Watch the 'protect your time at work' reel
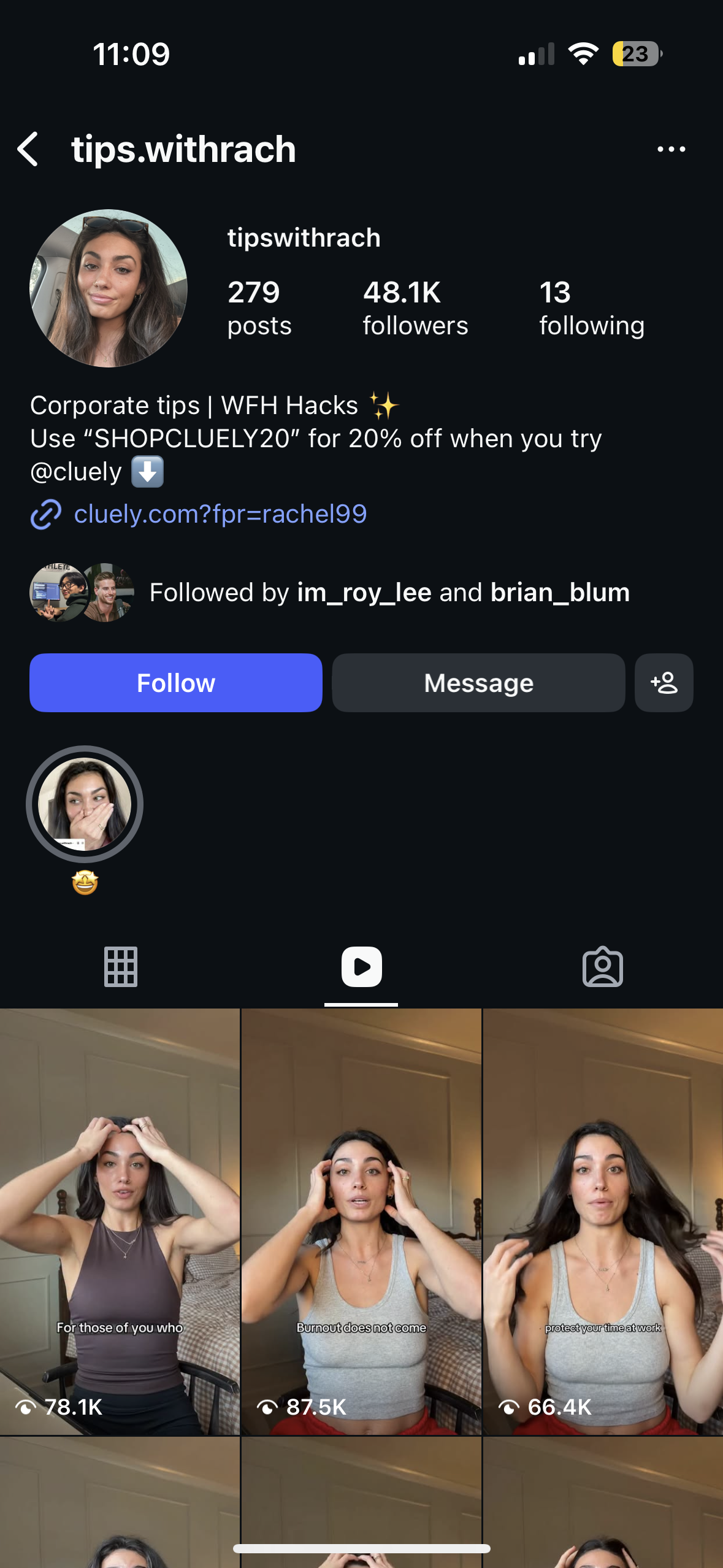723x1568 pixels. [x=603, y=1221]
